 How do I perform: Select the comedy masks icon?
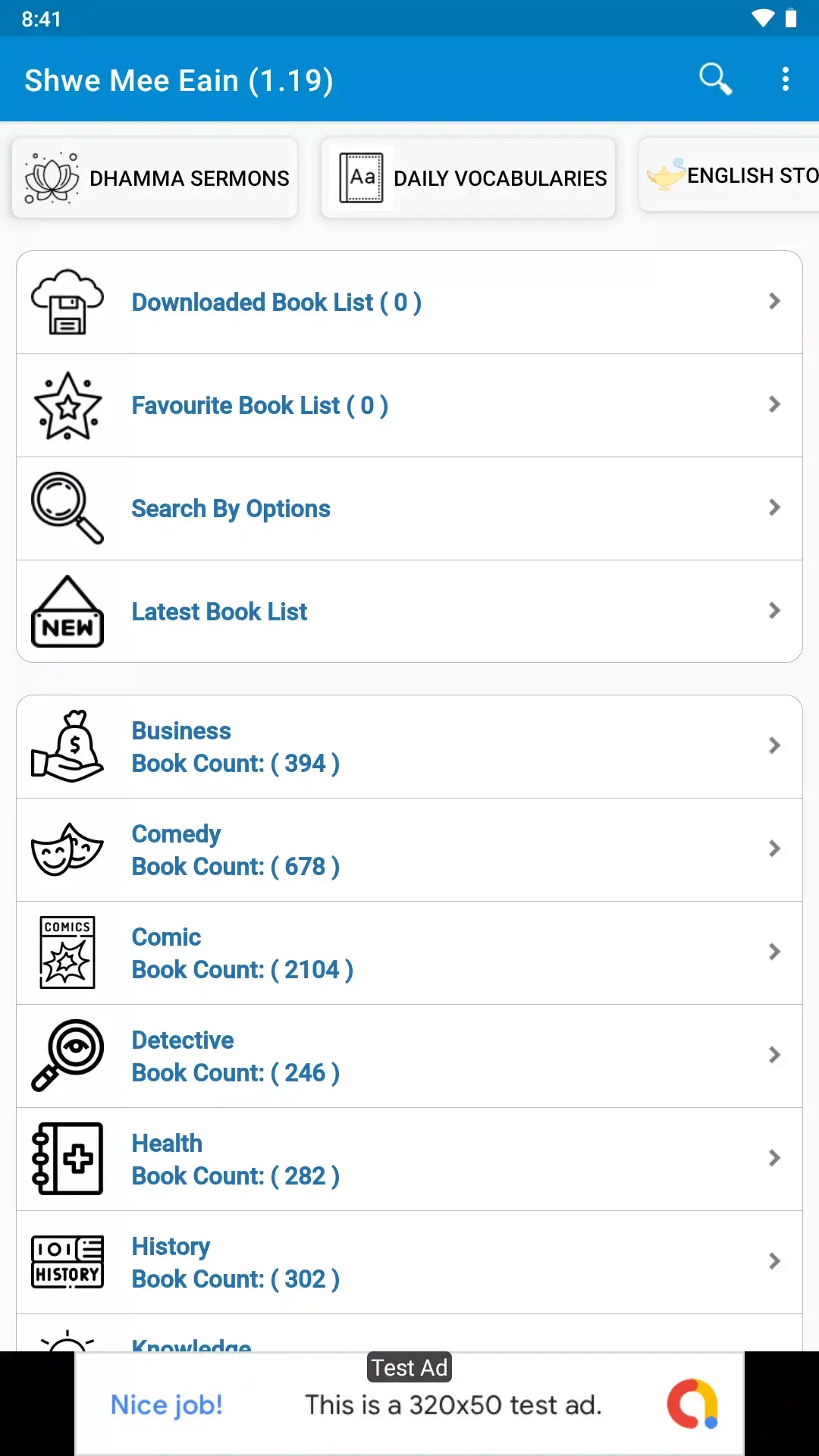tap(67, 849)
